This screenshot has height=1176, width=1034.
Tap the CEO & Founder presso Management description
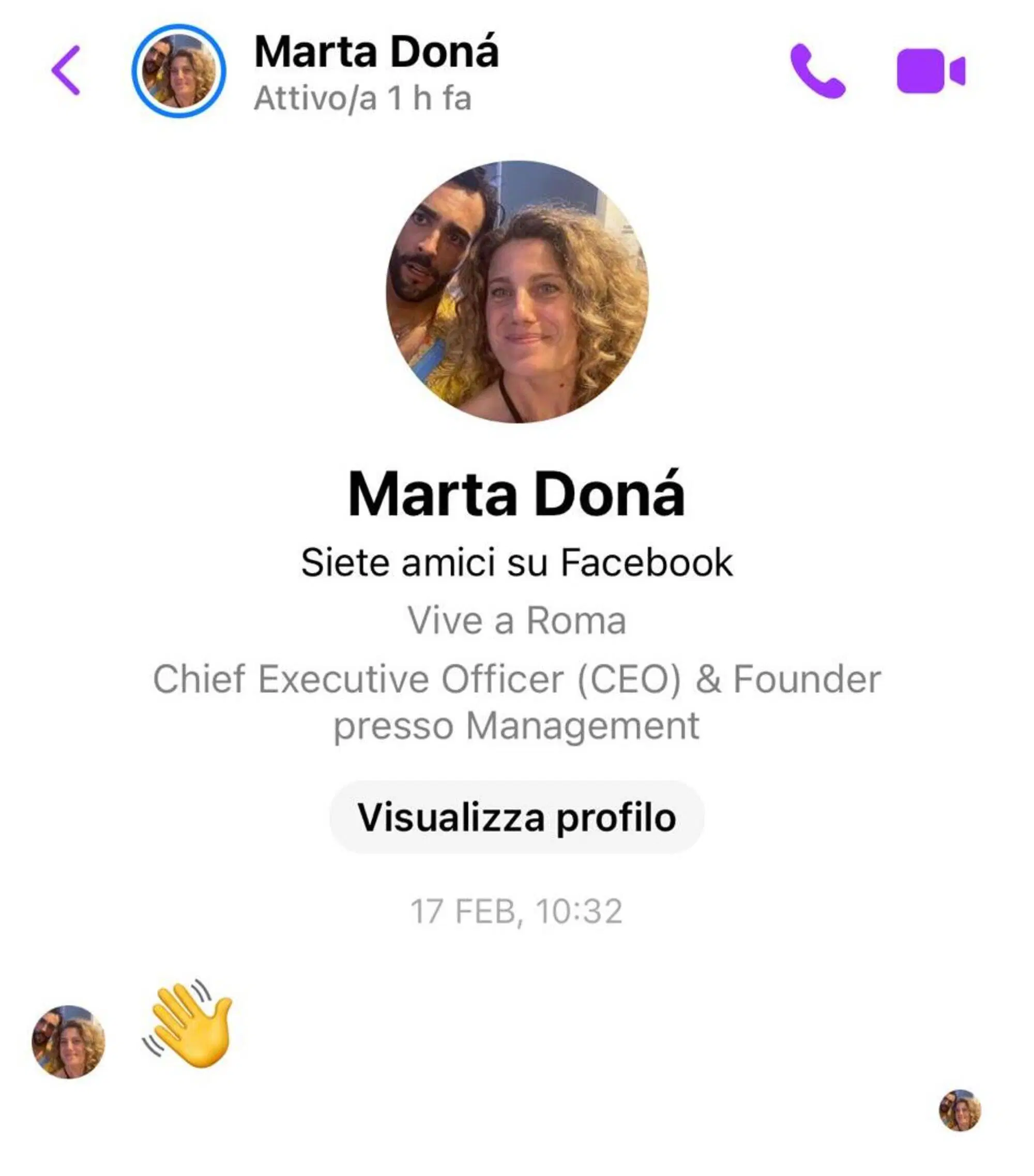point(516,699)
